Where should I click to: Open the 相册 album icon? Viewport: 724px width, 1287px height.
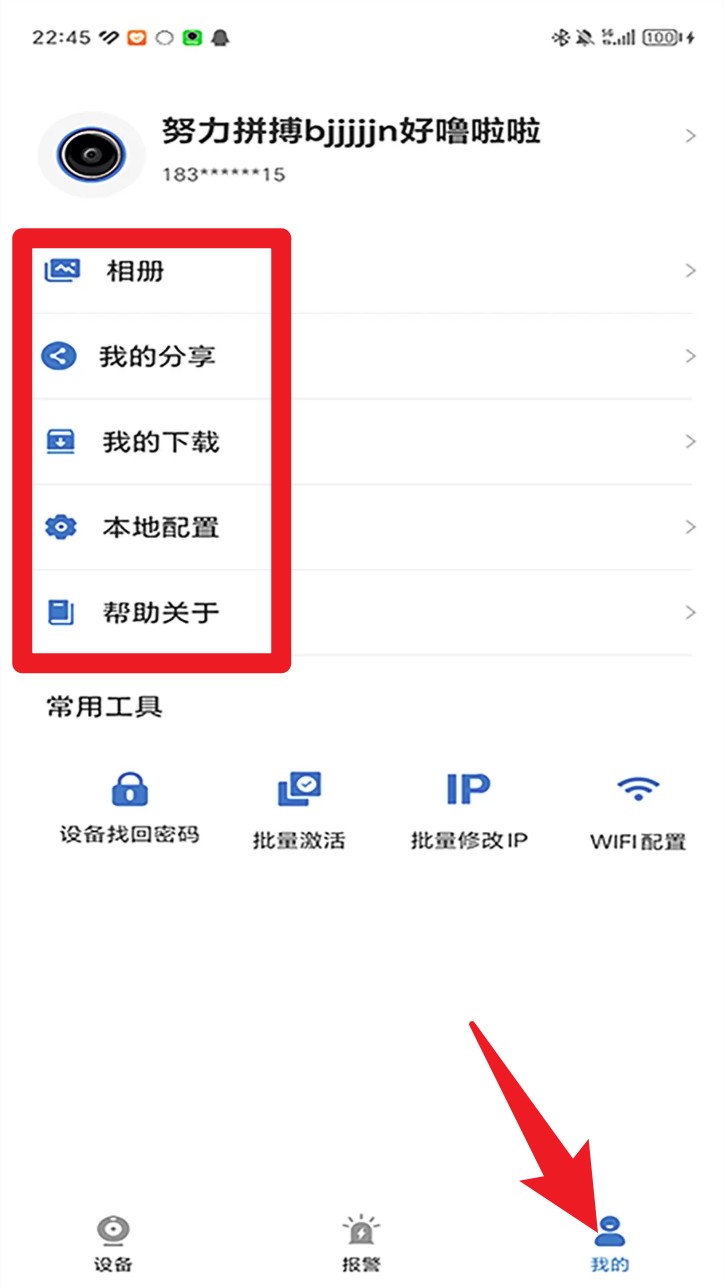(x=60, y=270)
